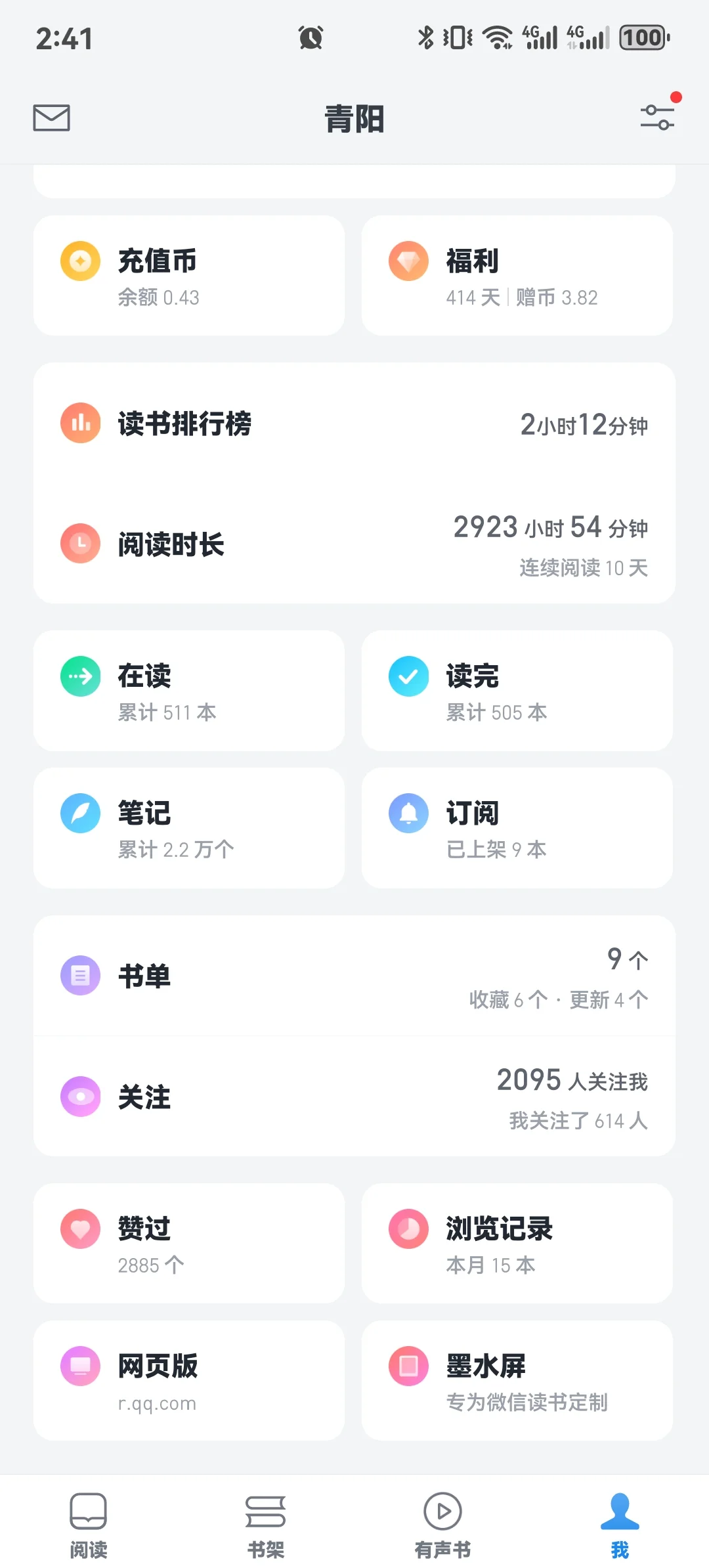
Task: Switch to the 阅读 tab
Action: coord(89,1525)
